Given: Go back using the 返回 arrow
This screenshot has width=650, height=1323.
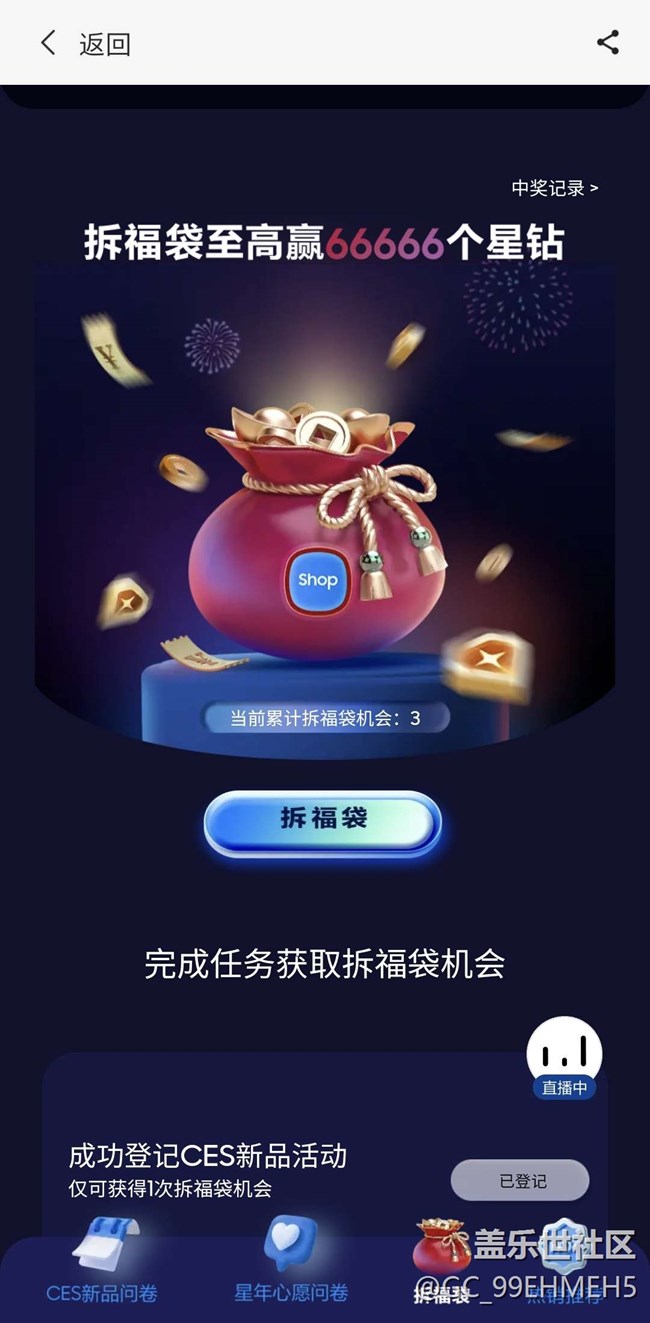Looking at the screenshot, I should coord(49,43).
